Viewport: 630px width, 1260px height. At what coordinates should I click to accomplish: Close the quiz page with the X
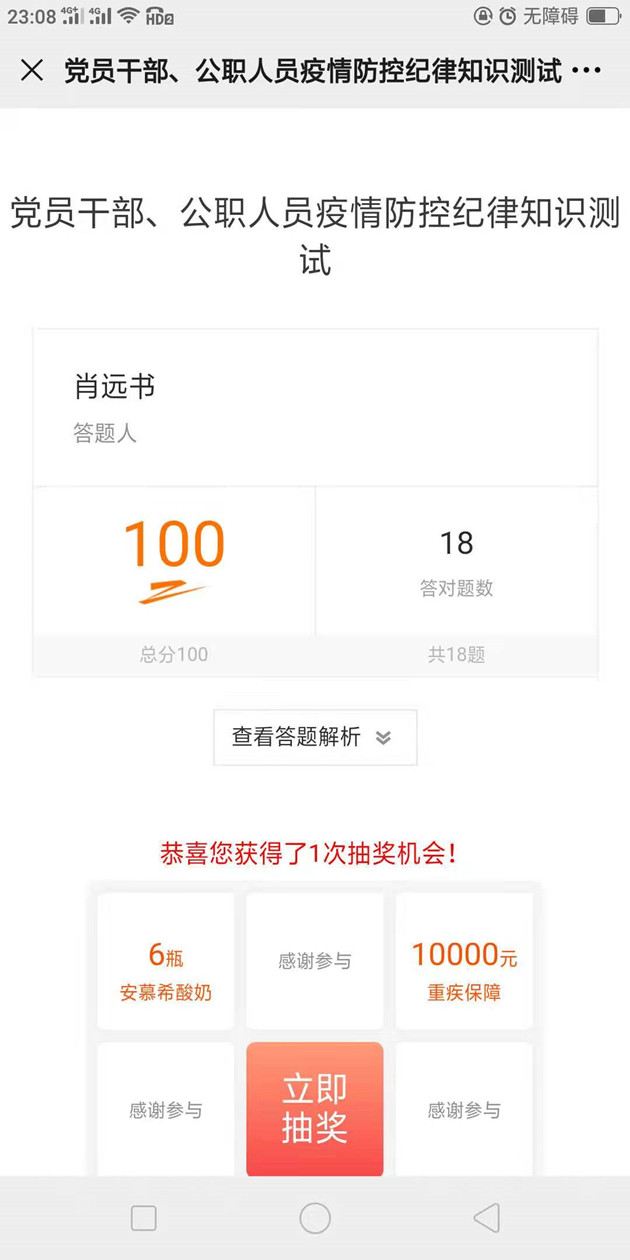[x=32, y=70]
